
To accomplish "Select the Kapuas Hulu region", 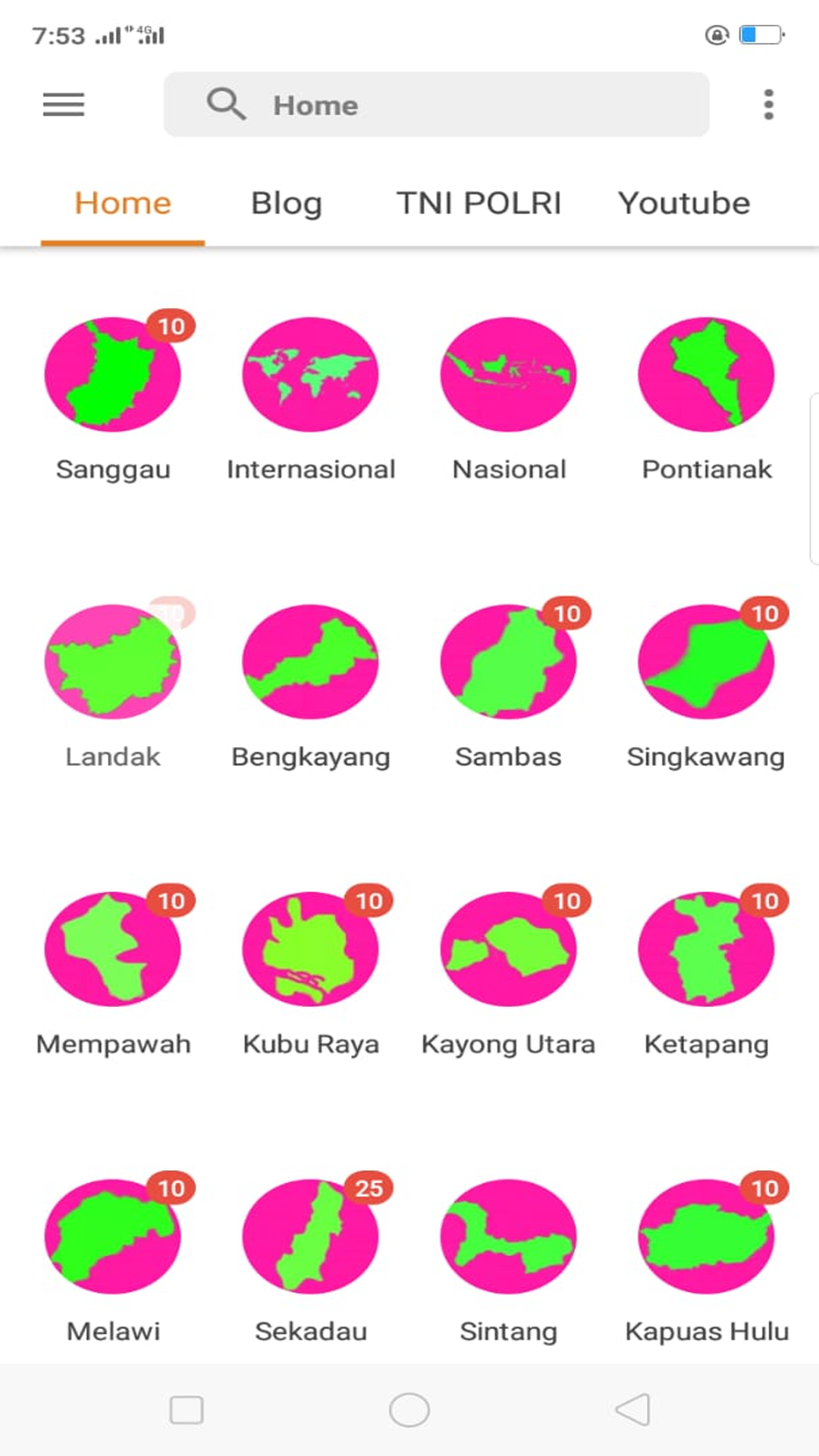I will pyautogui.click(x=707, y=1260).
